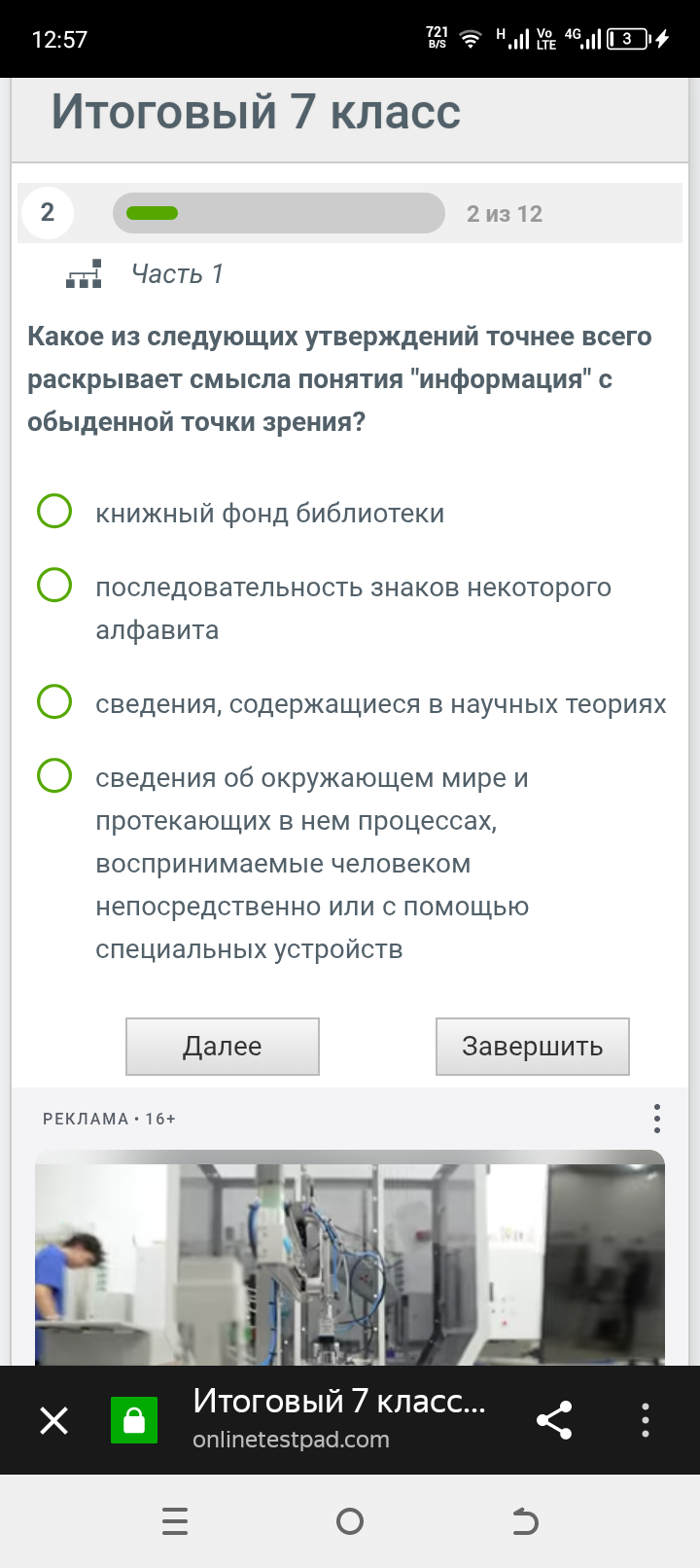
Task: View site security info via lock icon
Action: [134, 1421]
